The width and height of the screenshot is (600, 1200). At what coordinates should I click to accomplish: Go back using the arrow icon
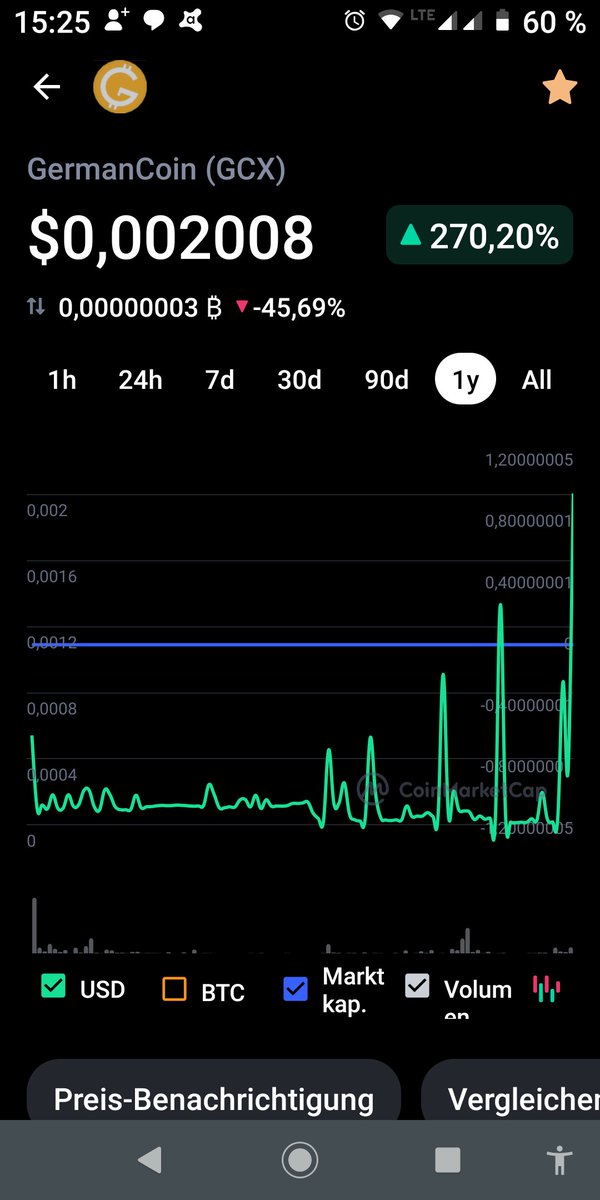tap(47, 88)
